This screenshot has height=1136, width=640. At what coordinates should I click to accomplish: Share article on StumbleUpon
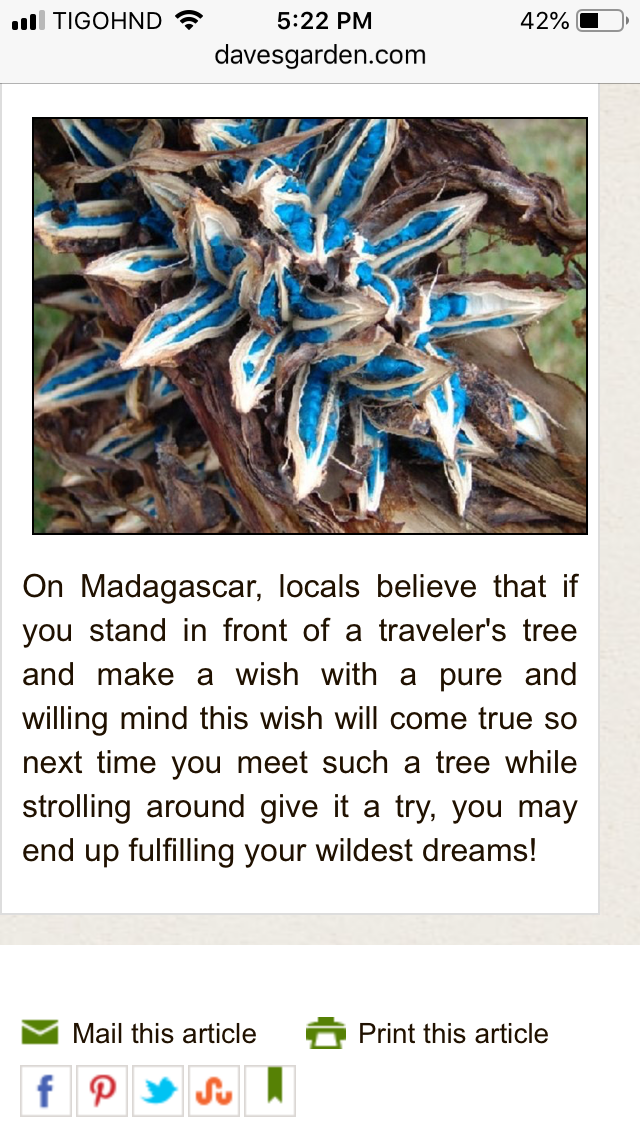click(x=214, y=1090)
